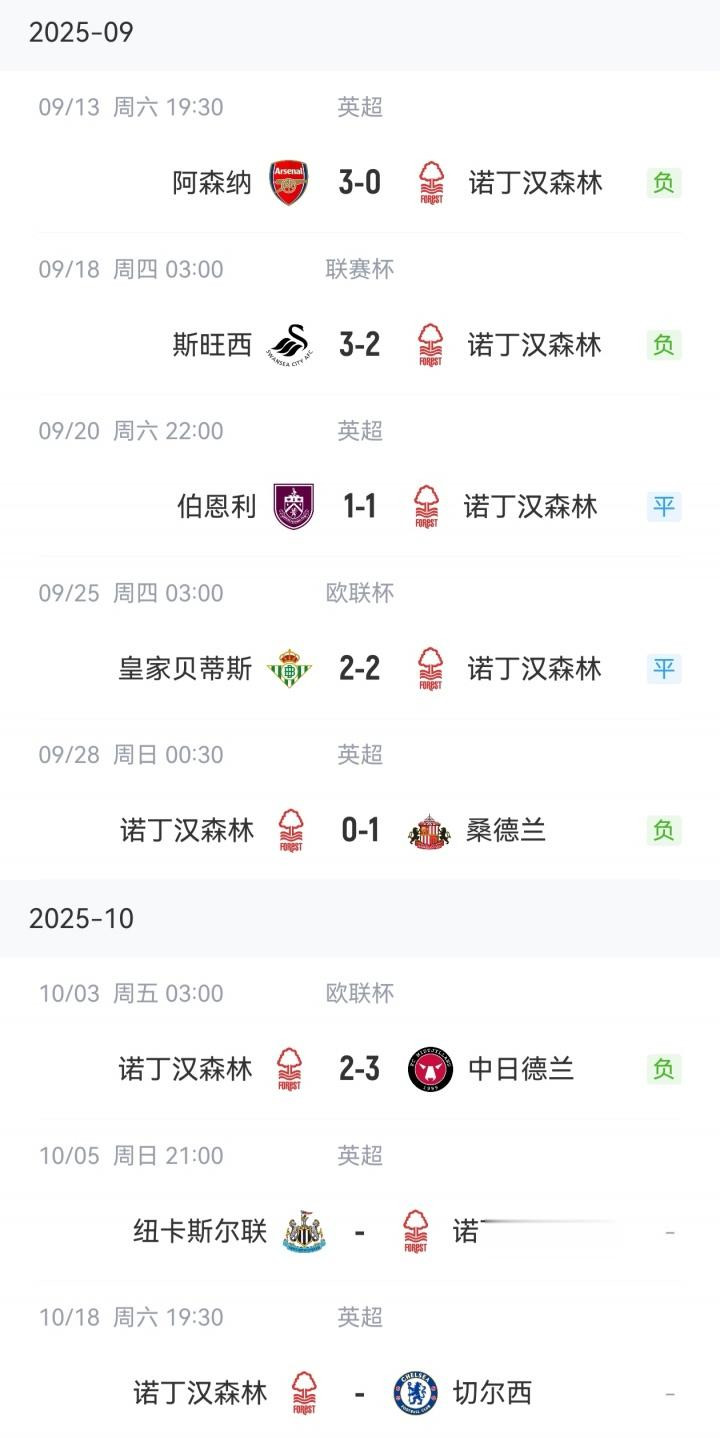View the Swansea 3-2 League Cup match
This screenshot has height=1438, width=720.
click(x=360, y=345)
